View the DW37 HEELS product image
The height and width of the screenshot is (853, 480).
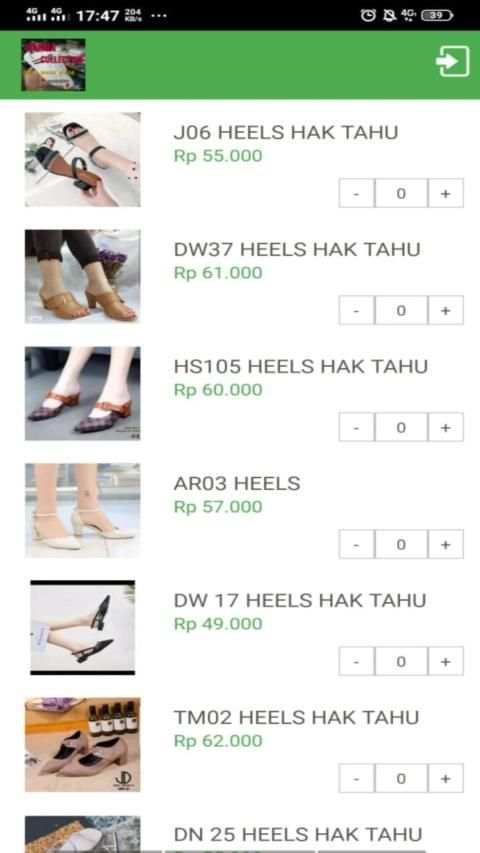[x=83, y=276]
